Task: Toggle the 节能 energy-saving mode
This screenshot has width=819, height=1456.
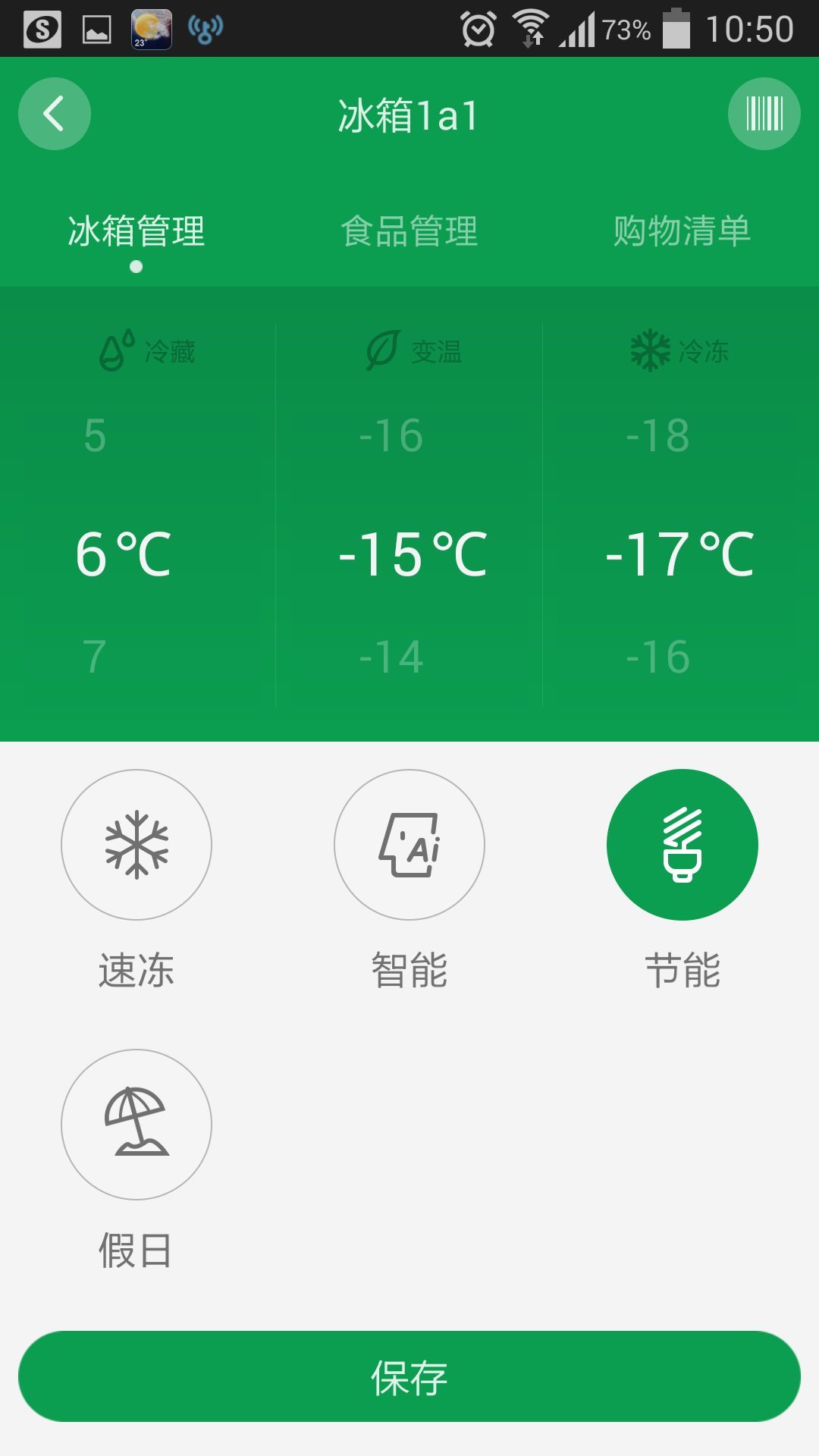Action: click(x=682, y=845)
